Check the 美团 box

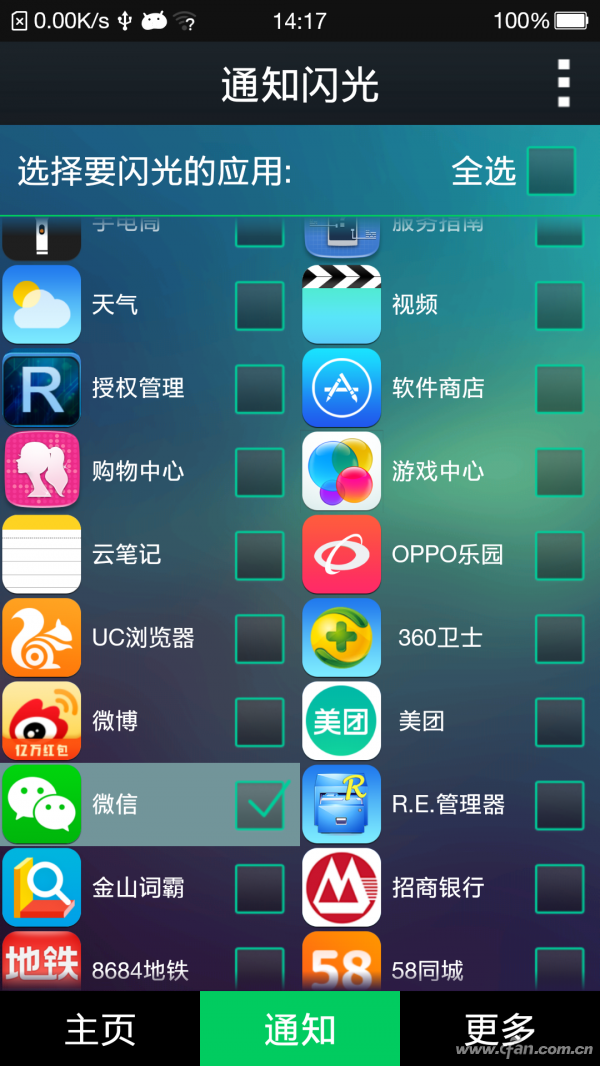click(560, 722)
